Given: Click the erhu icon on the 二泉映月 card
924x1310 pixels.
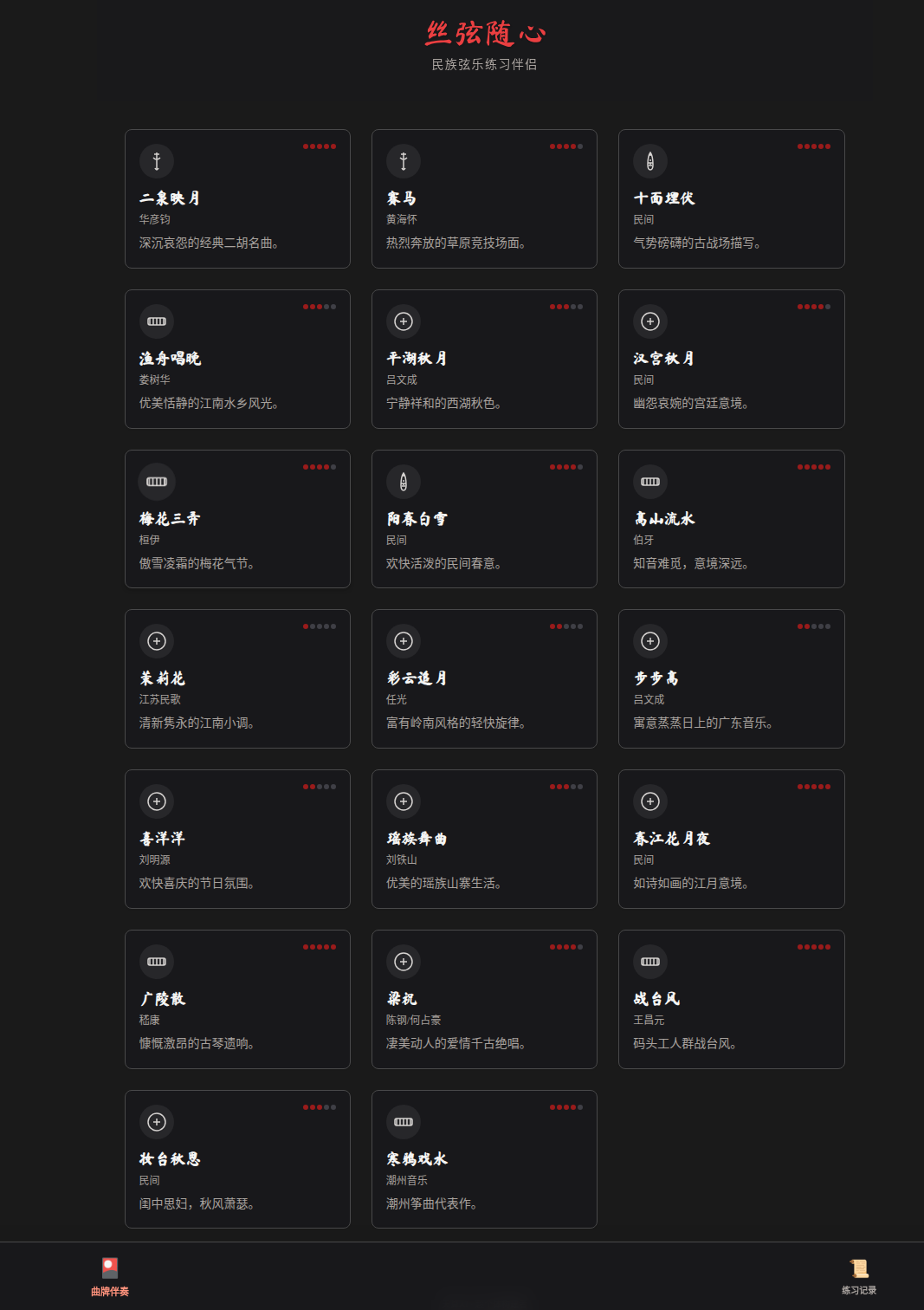Looking at the screenshot, I should point(157,161).
